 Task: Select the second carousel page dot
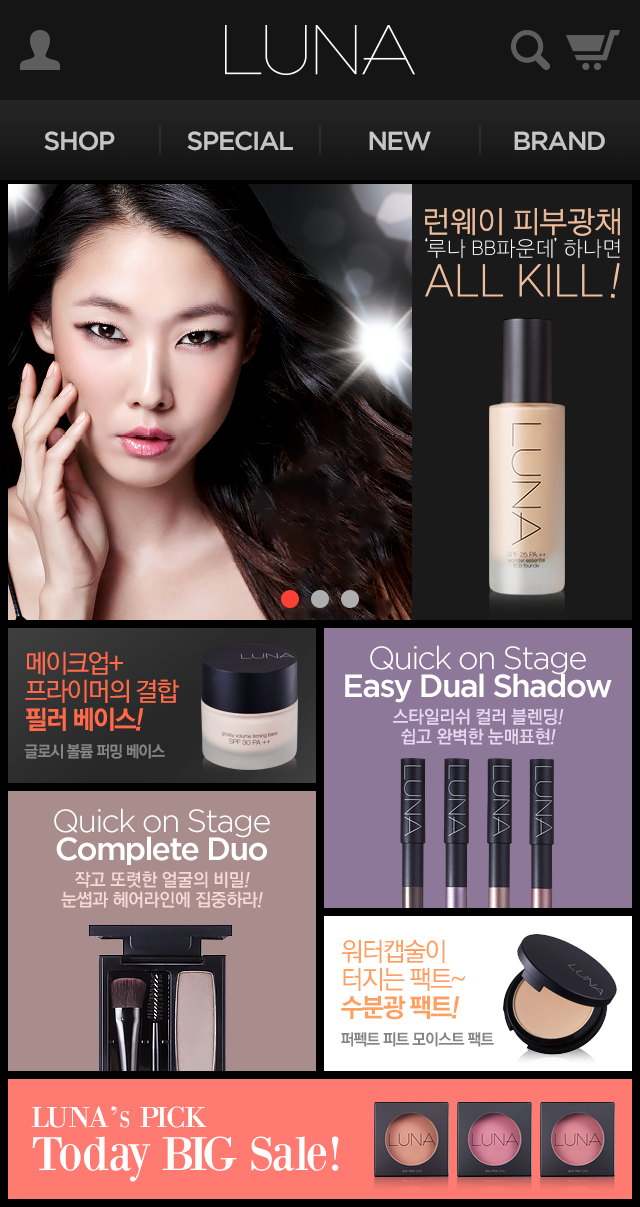pyautogui.click(x=320, y=599)
